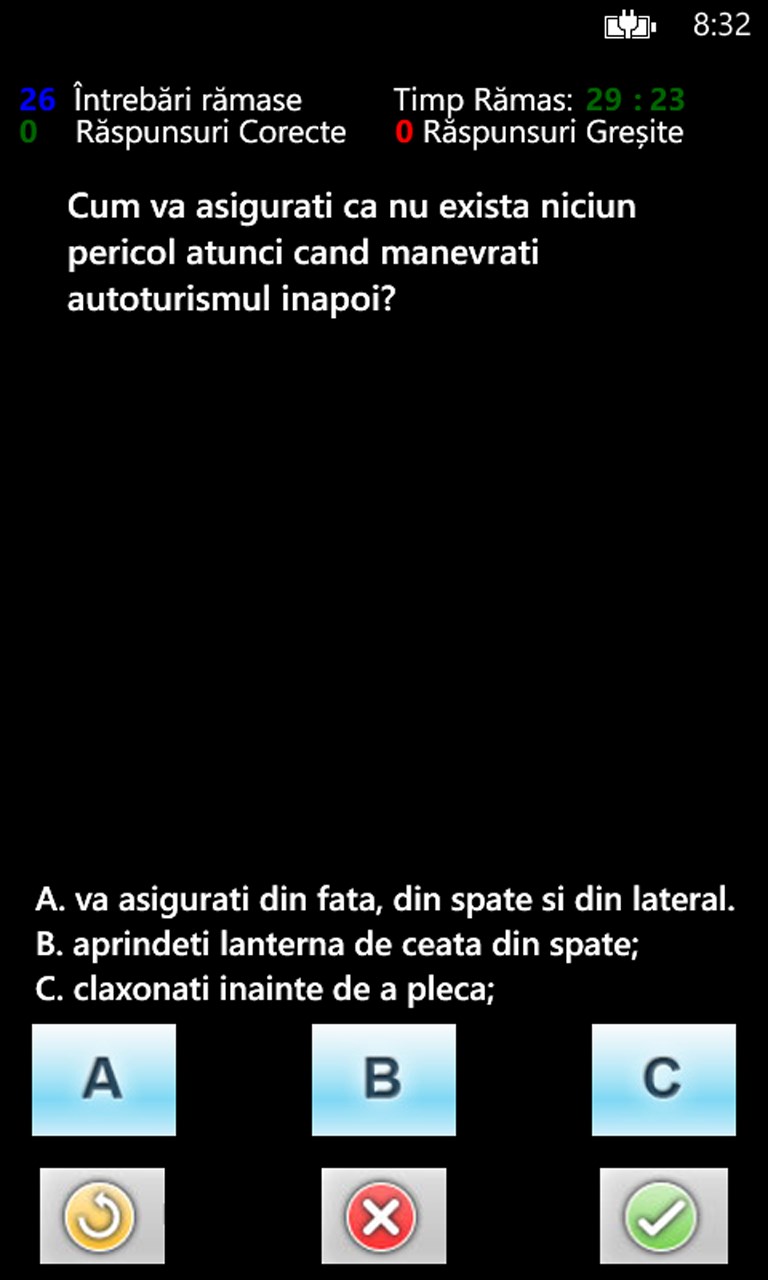
Task: Select answer A
Action: click(x=103, y=1079)
